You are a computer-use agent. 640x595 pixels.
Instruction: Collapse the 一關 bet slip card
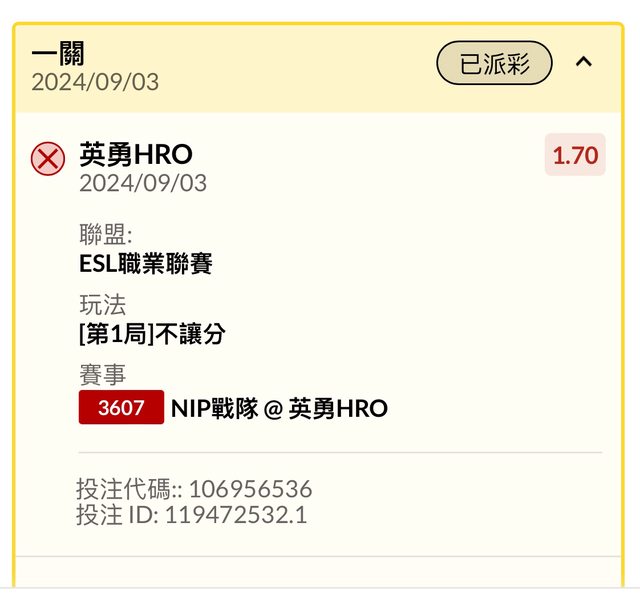point(584,62)
